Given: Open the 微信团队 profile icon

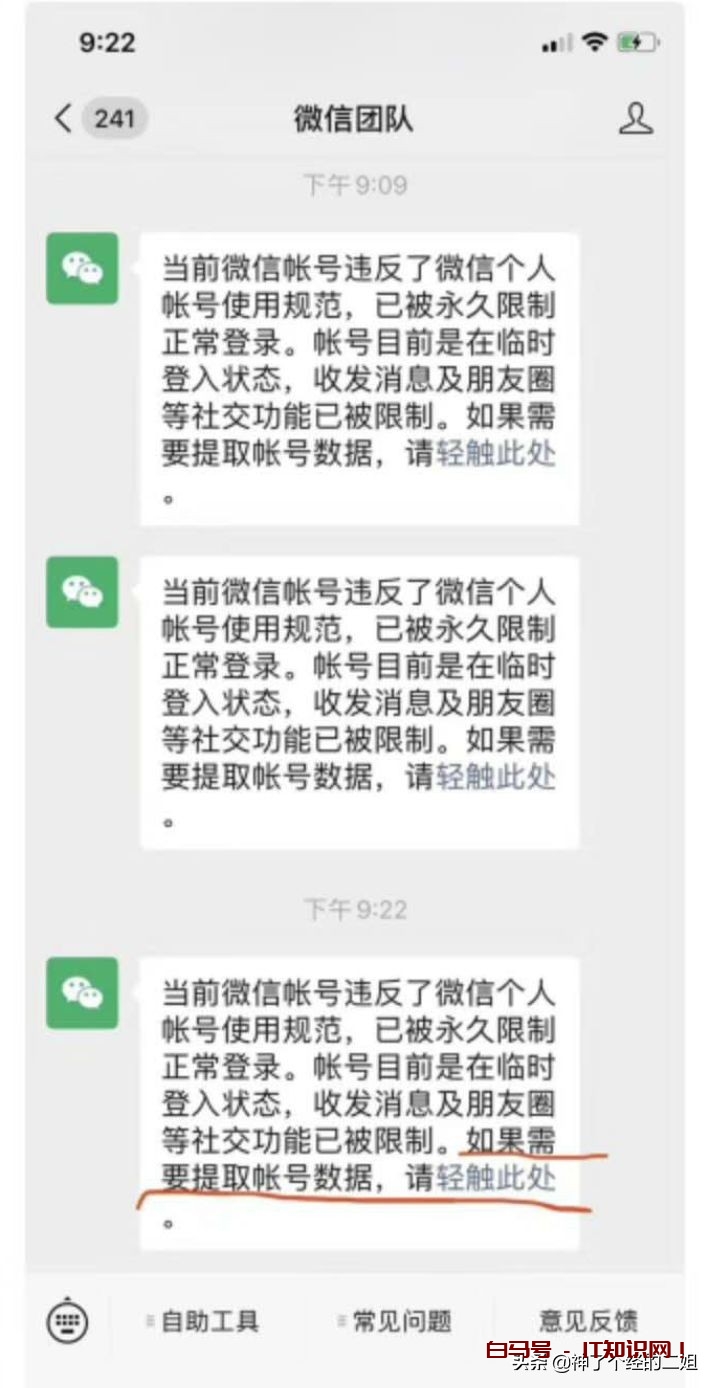Looking at the screenshot, I should (x=635, y=119).
